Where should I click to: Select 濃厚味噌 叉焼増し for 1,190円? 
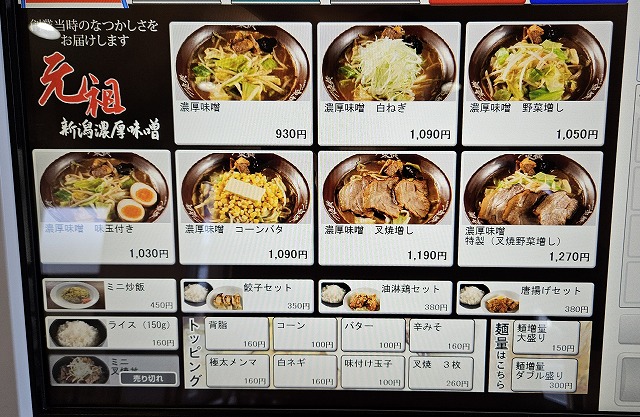(x=388, y=207)
